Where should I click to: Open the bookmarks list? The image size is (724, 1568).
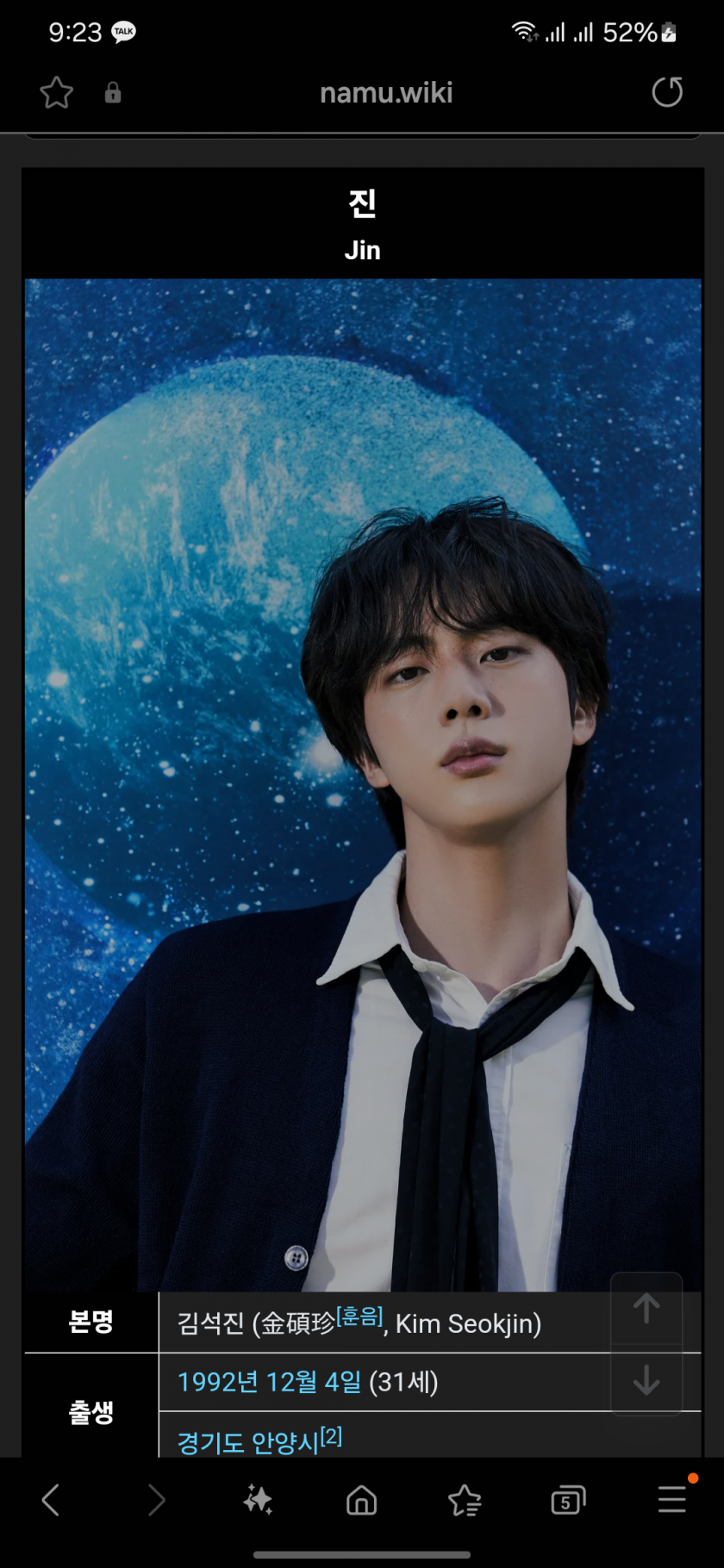465,1500
